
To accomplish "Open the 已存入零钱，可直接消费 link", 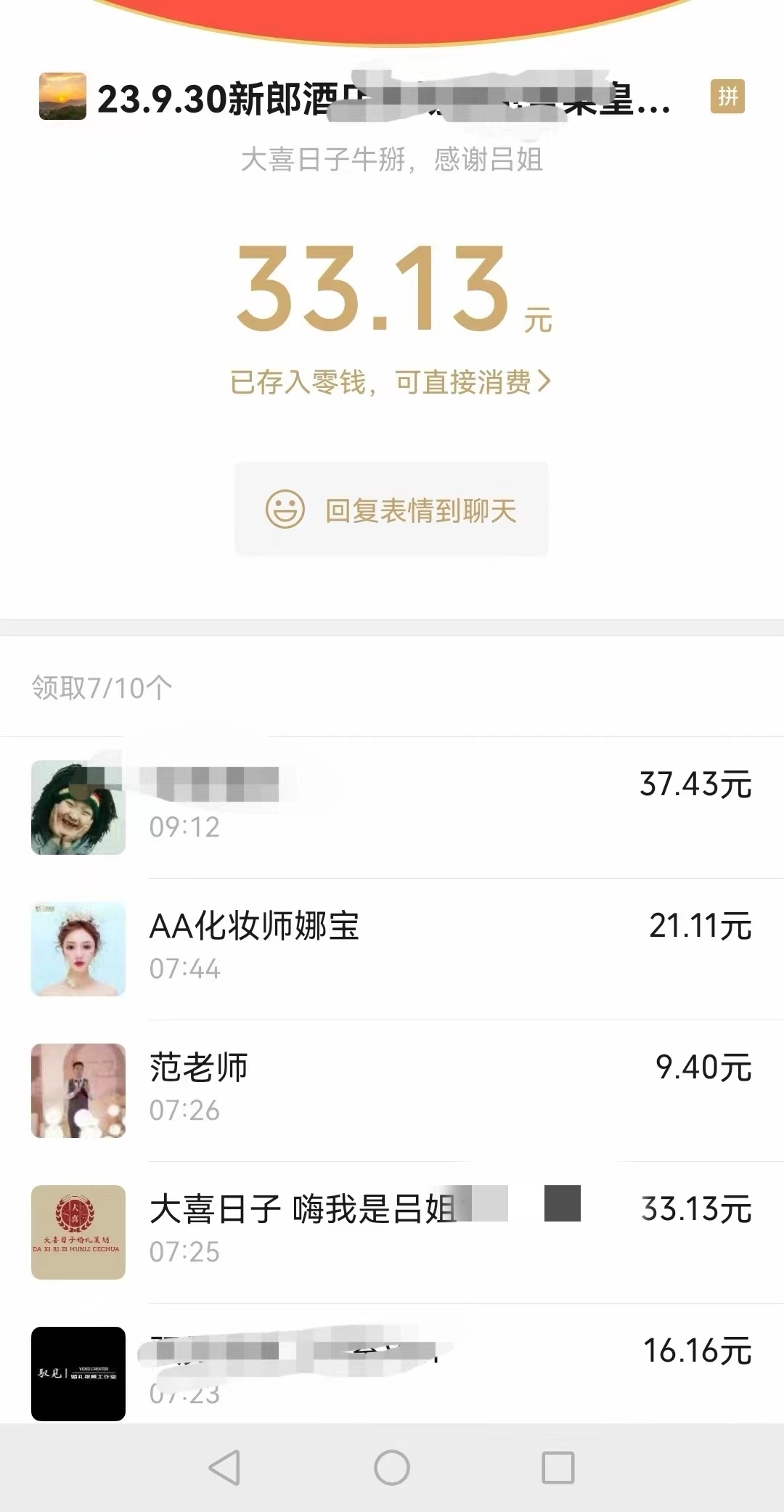I will [391, 382].
